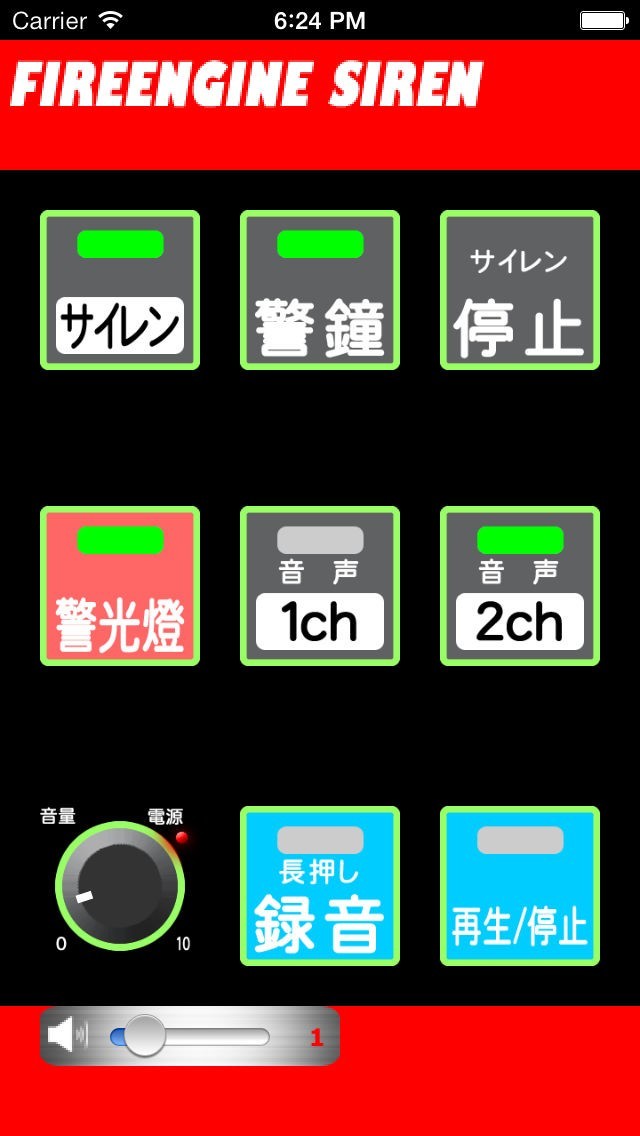Viewport: 640px width, 1136px height.
Task: Select the 音声 1ch voice channel
Action: [x=320, y=586]
